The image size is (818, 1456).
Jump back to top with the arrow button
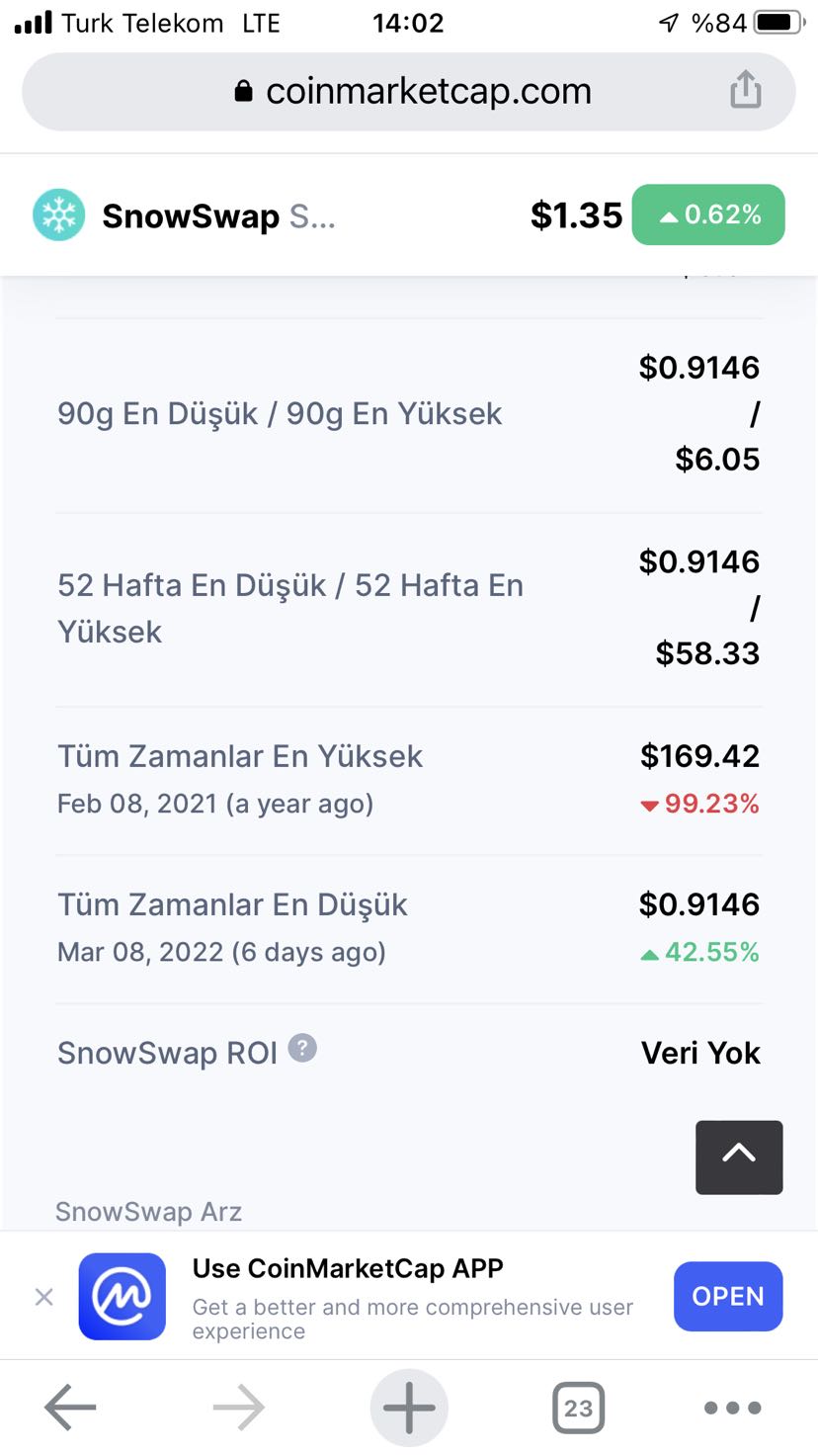tap(739, 1156)
